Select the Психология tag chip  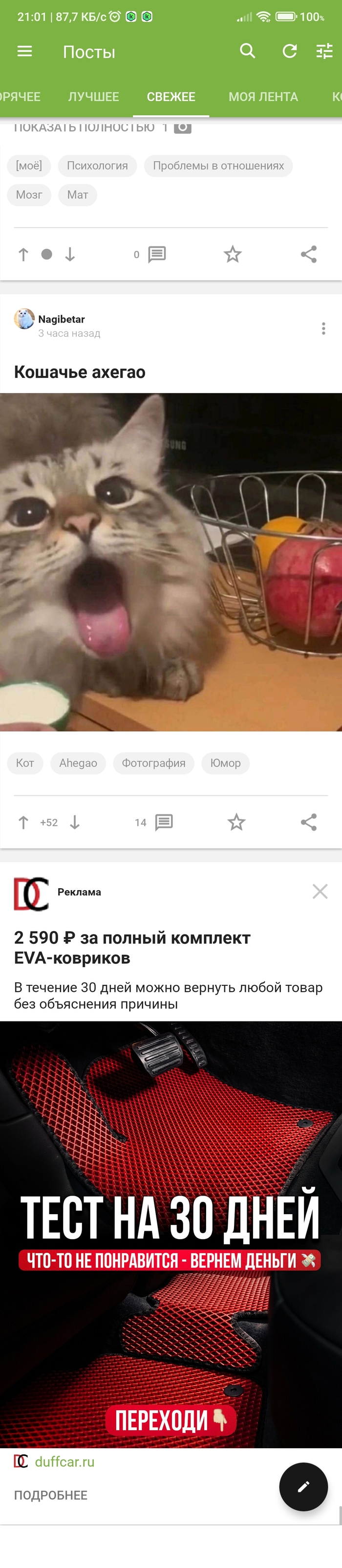(x=97, y=166)
